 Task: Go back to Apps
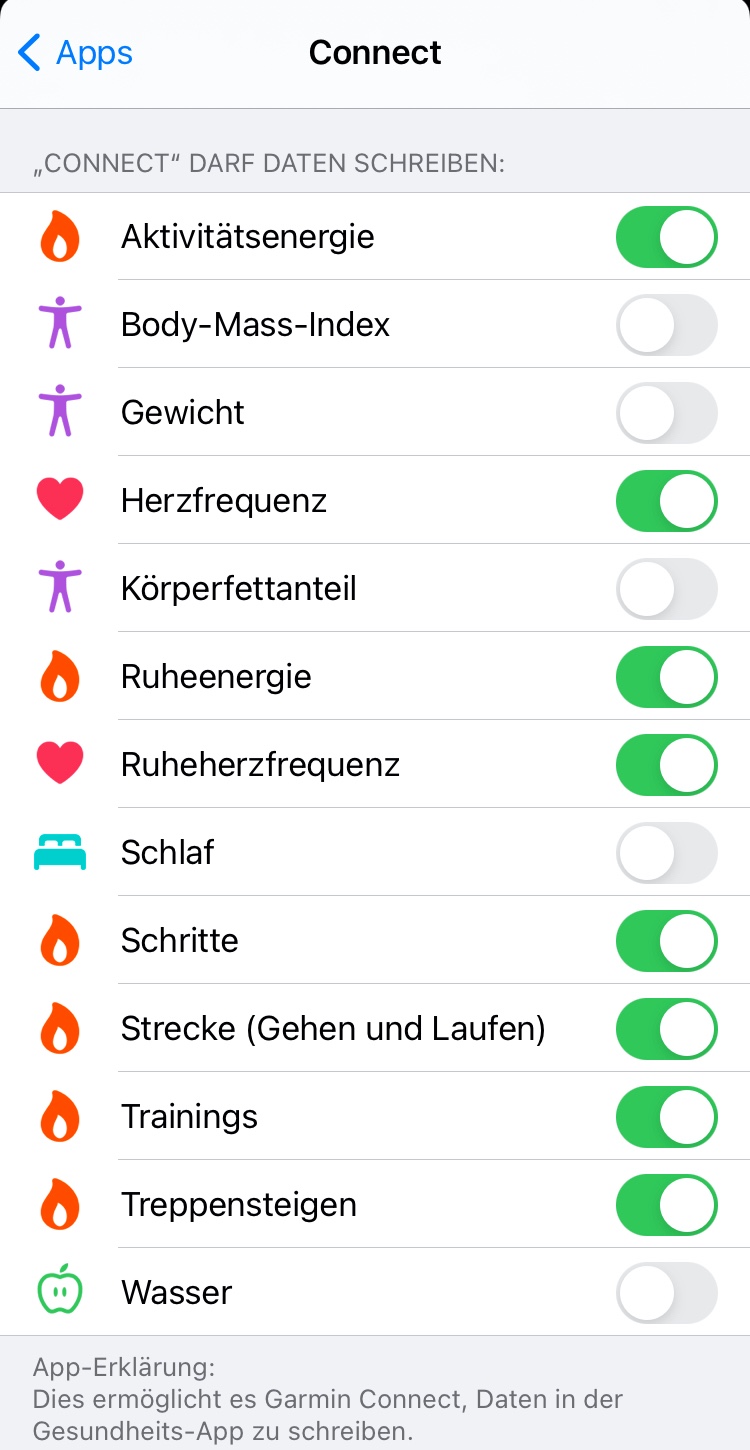76,53
